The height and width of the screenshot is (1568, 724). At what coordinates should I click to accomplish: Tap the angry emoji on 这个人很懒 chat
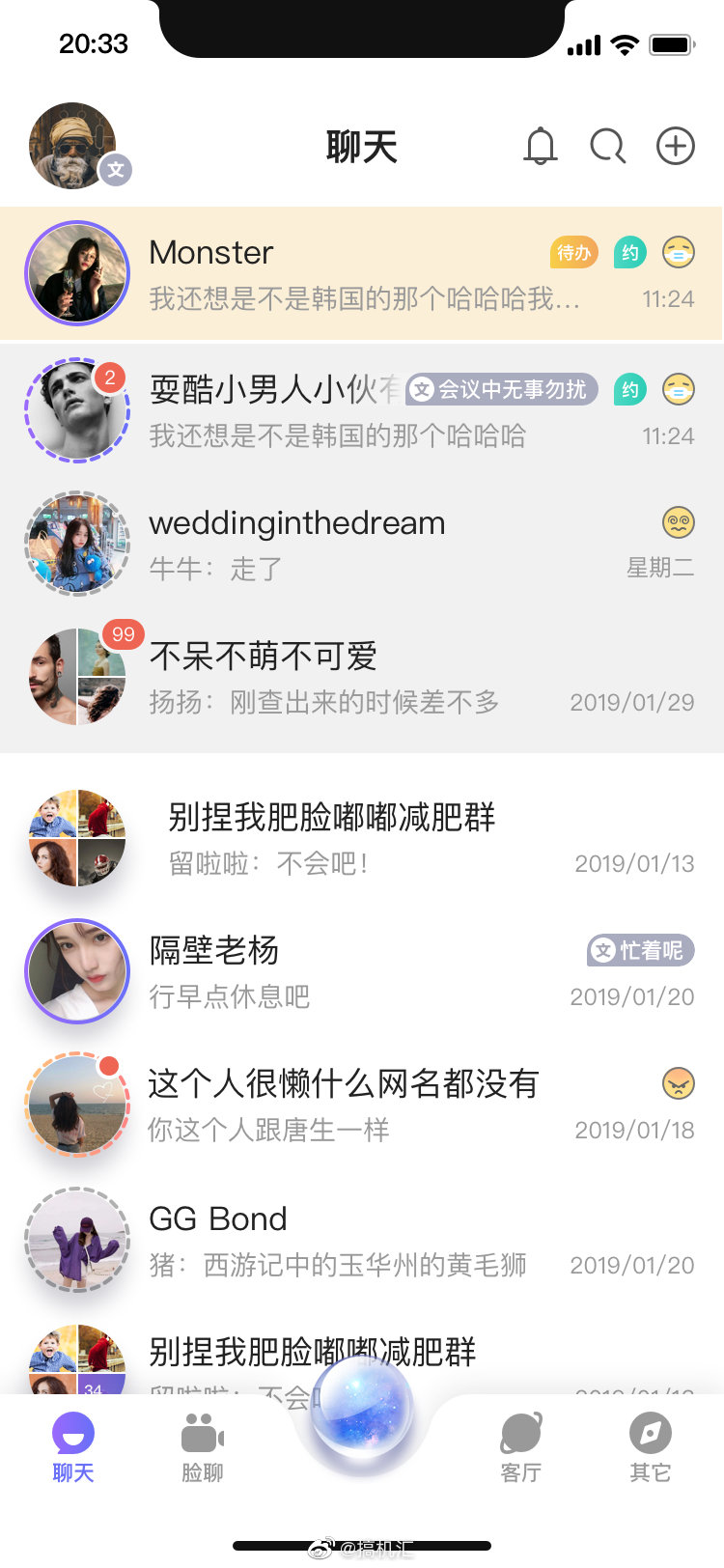click(679, 1083)
